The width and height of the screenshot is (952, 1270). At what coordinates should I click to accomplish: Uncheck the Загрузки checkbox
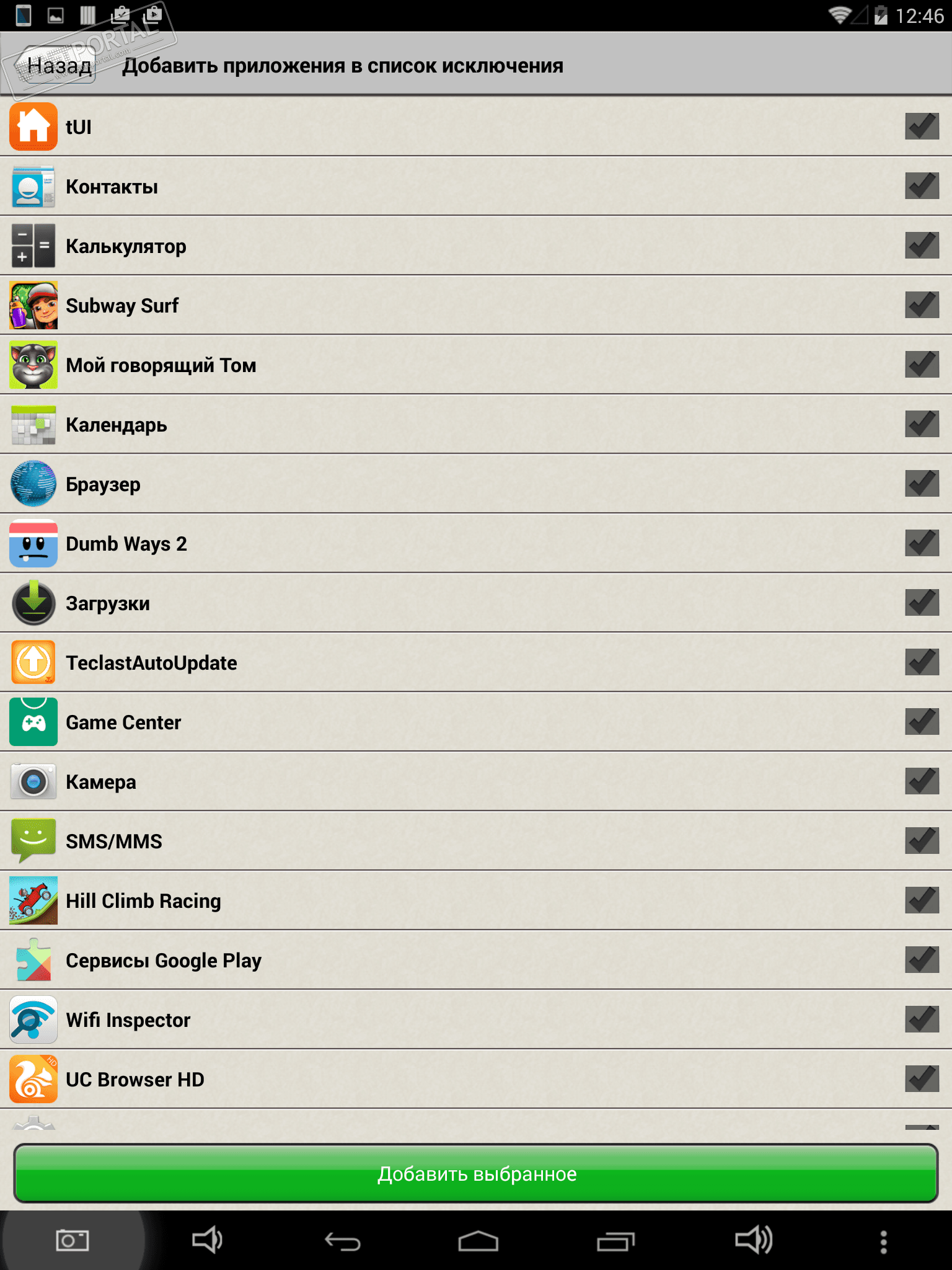(x=922, y=603)
